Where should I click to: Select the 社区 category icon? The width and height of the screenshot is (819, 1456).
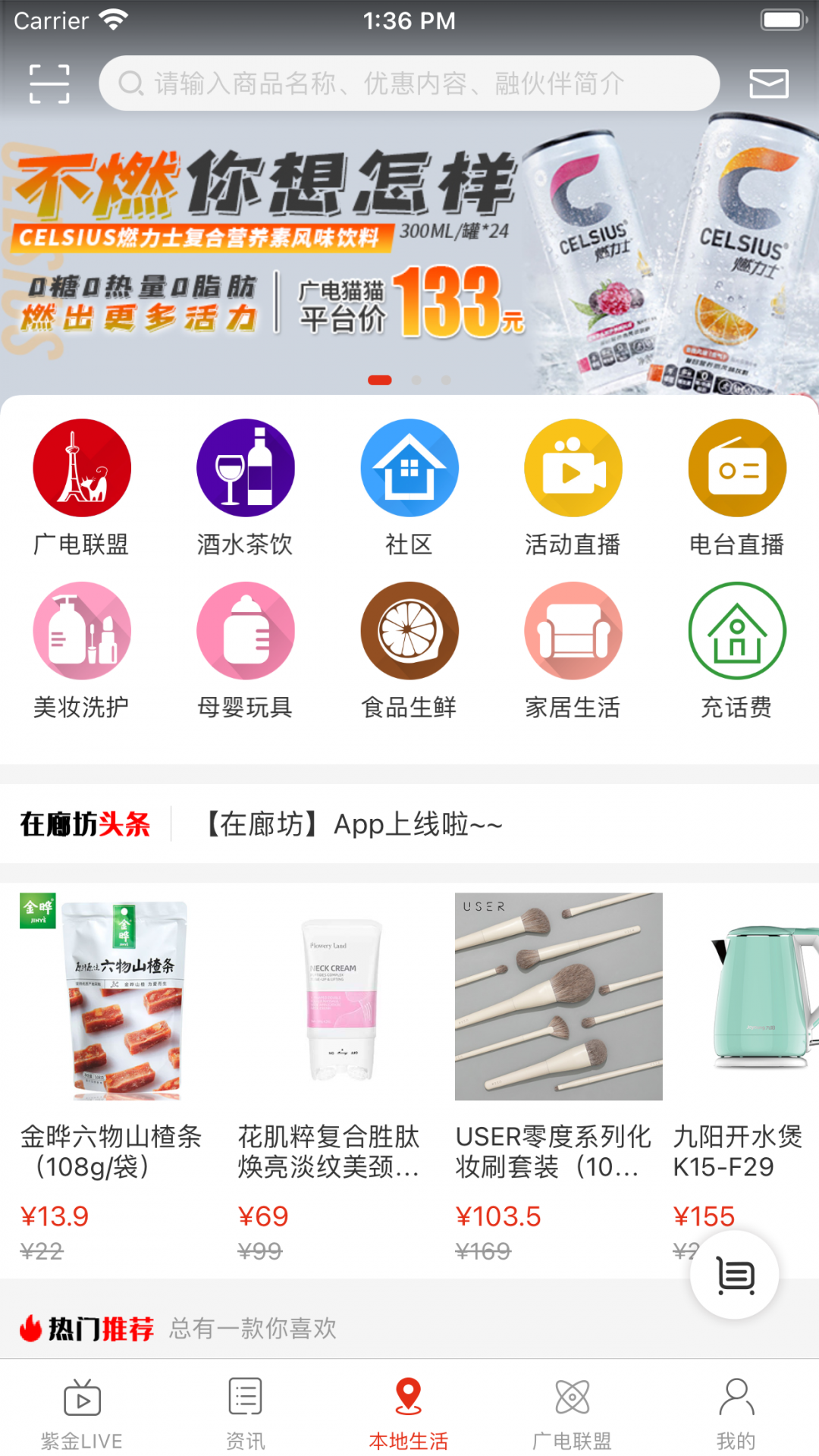(409, 467)
